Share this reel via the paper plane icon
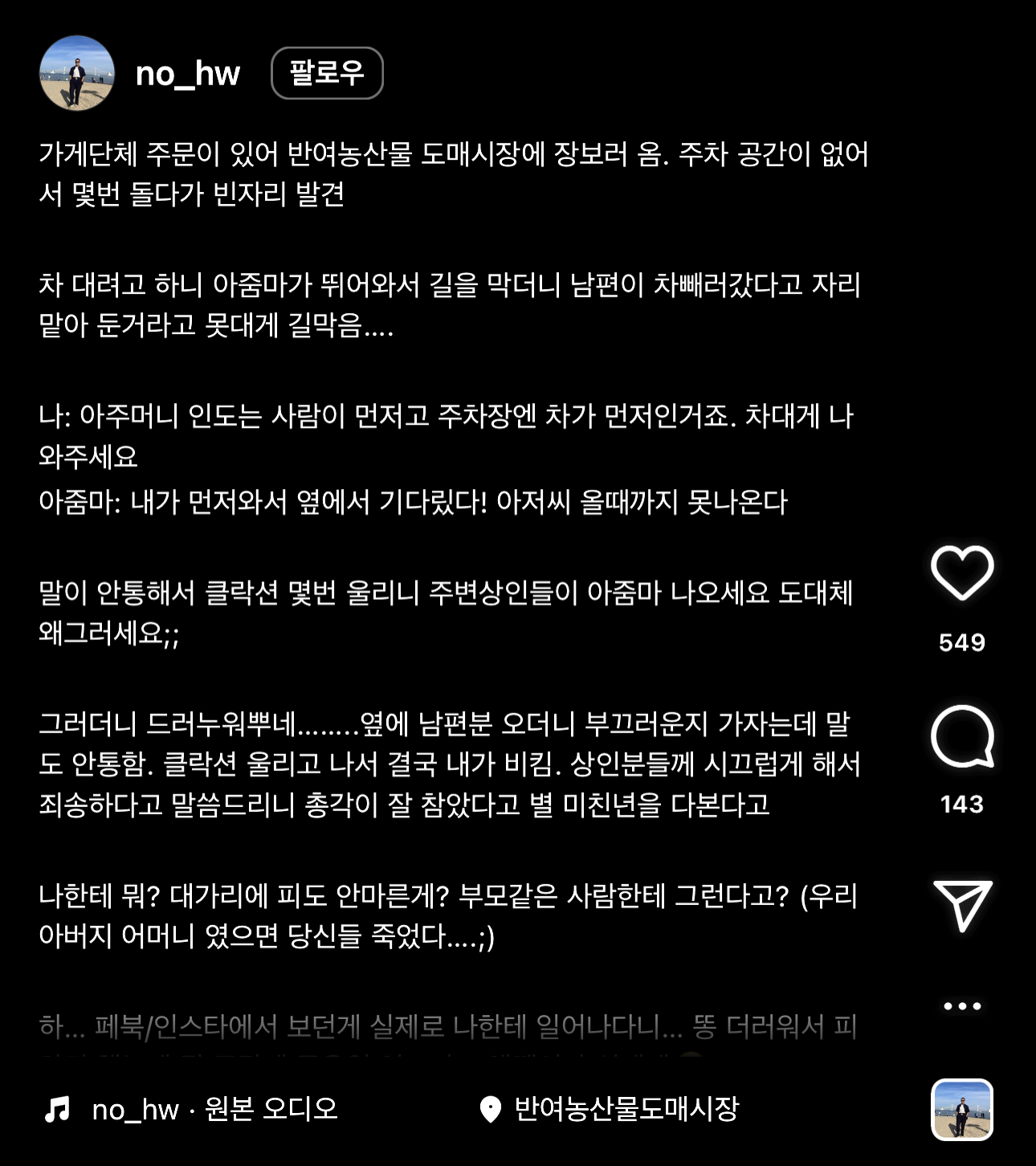This screenshot has width=1036, height=1166. point(962,904)
